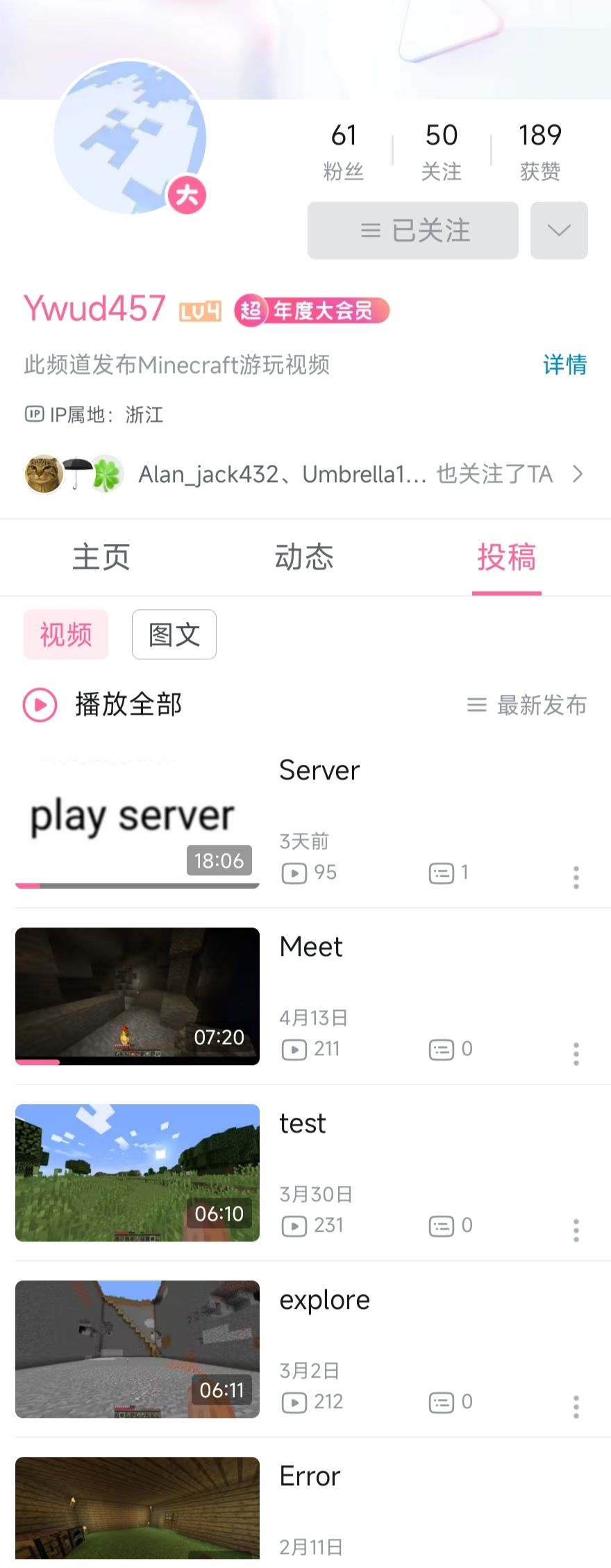Open the Error video

(137, 1511)
